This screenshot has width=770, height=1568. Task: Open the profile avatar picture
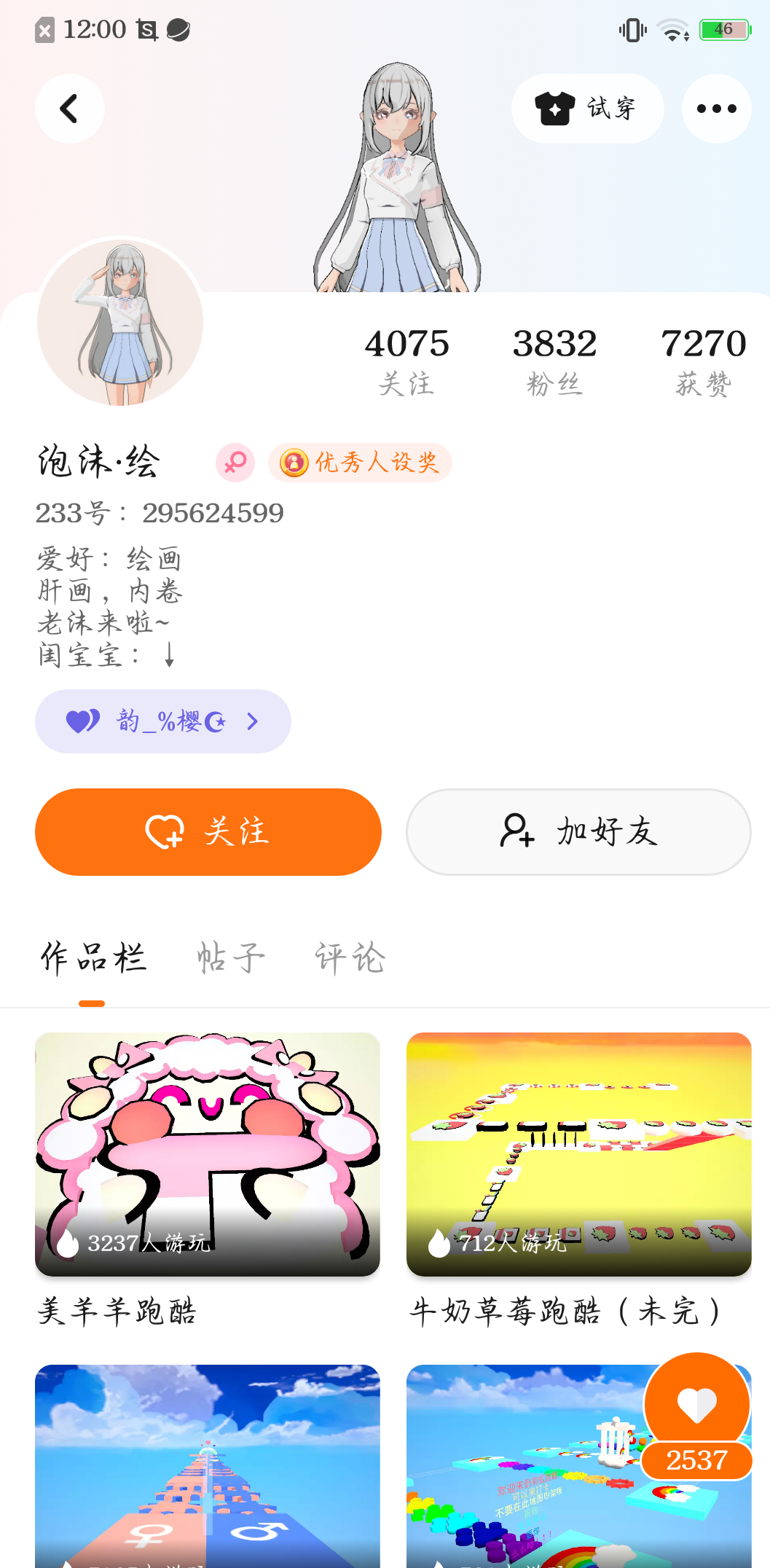(120, 322)
